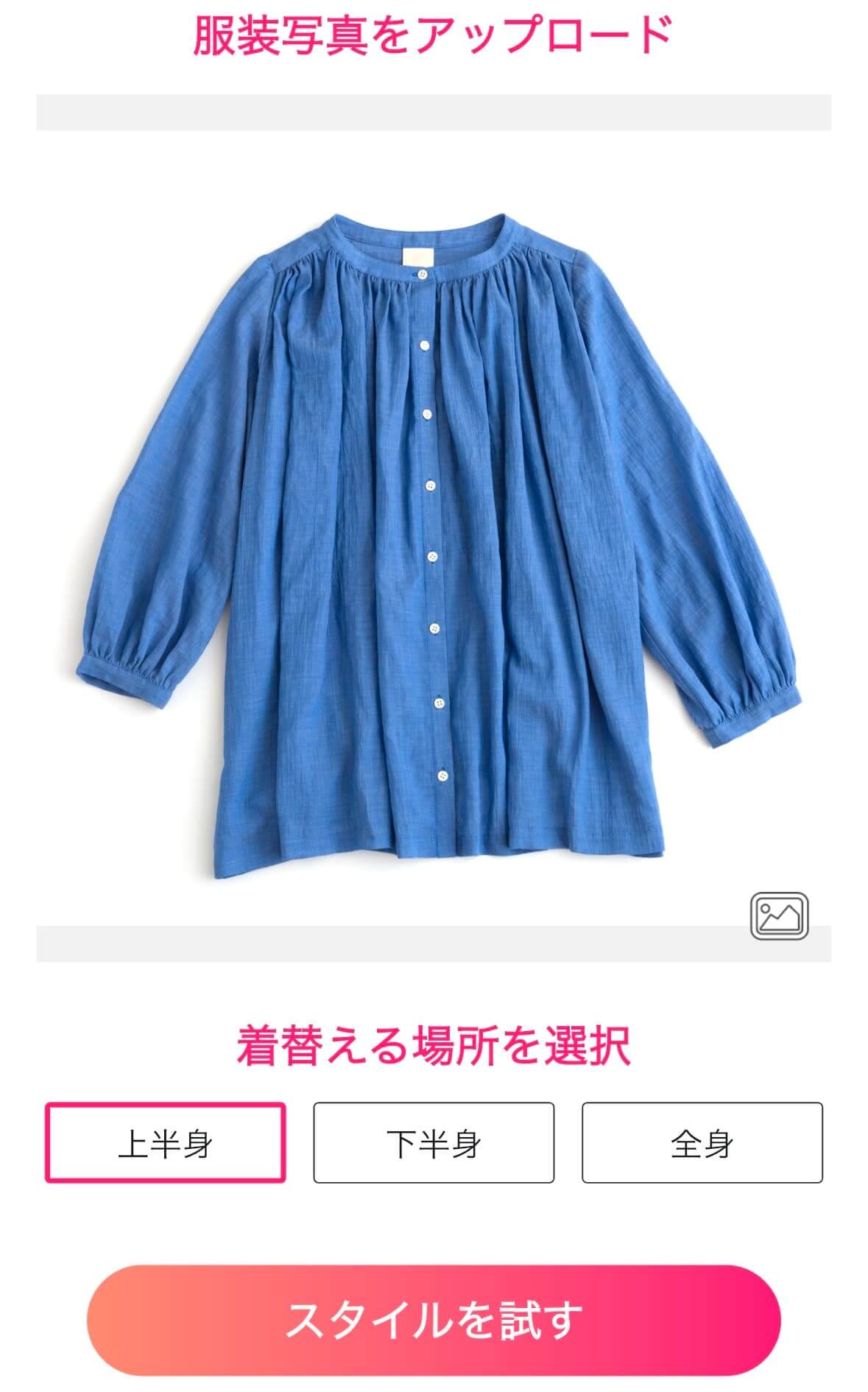
Task: Click the 服装写真をアップロード heading
Action: click(x=434, y=33)
